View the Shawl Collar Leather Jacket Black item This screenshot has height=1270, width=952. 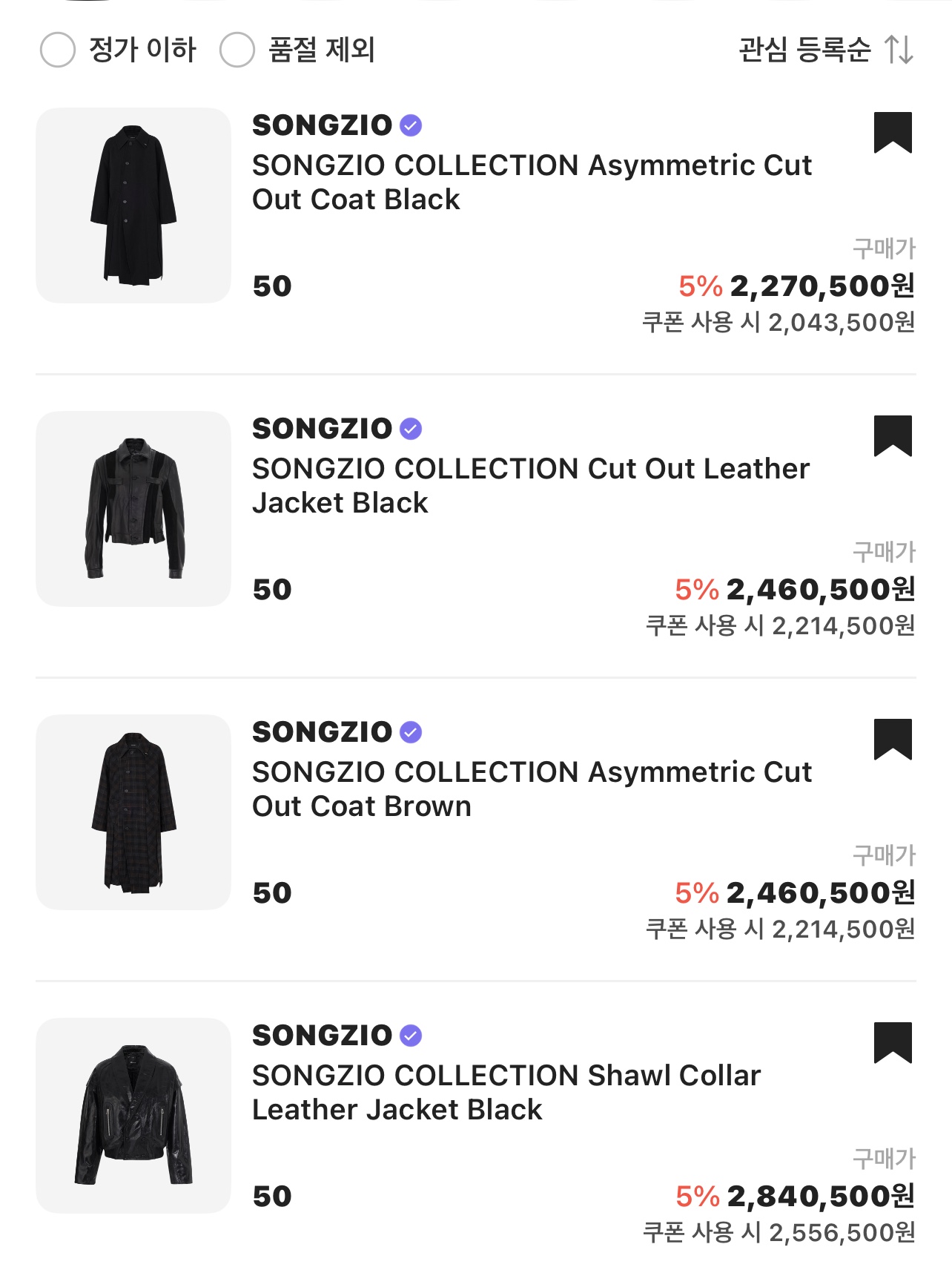507,1092
